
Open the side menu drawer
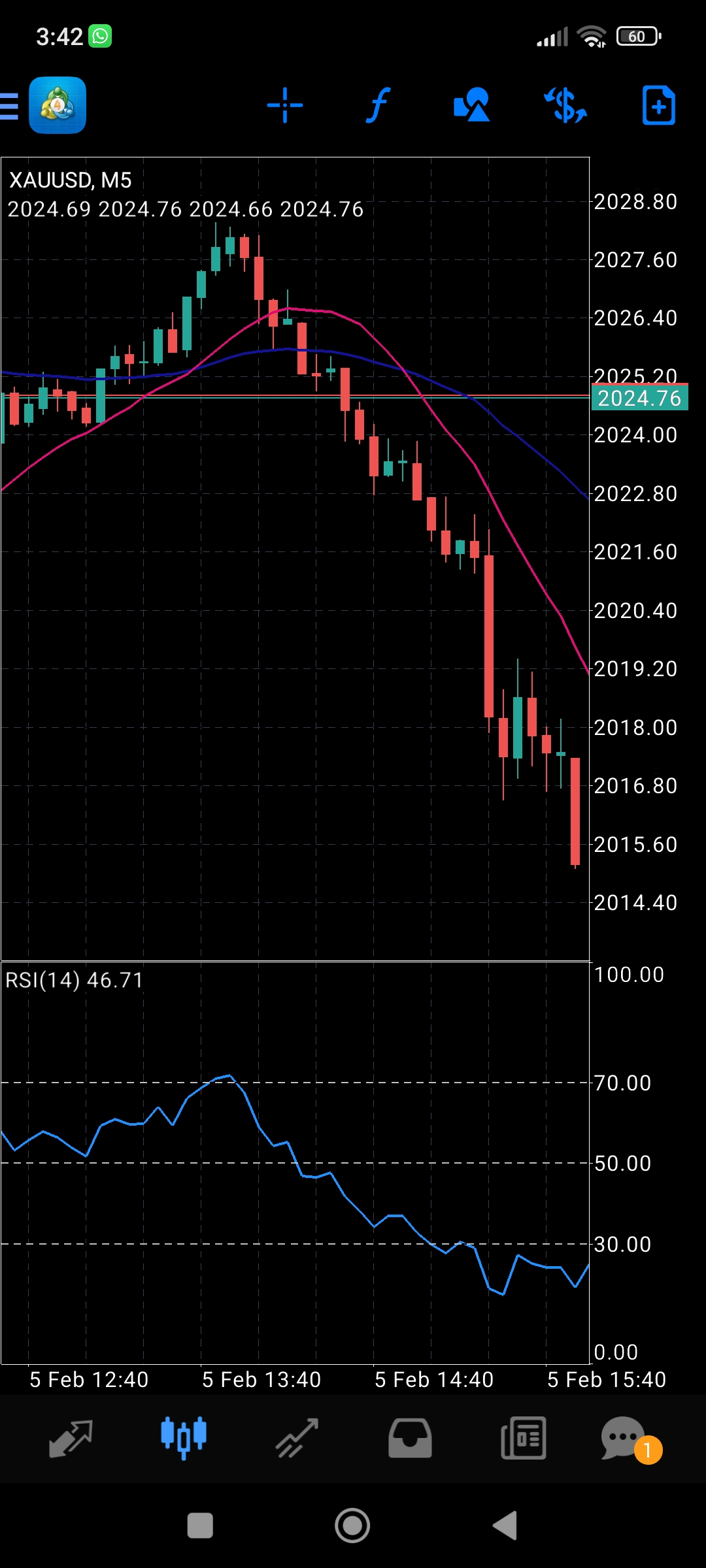(10, 106)
